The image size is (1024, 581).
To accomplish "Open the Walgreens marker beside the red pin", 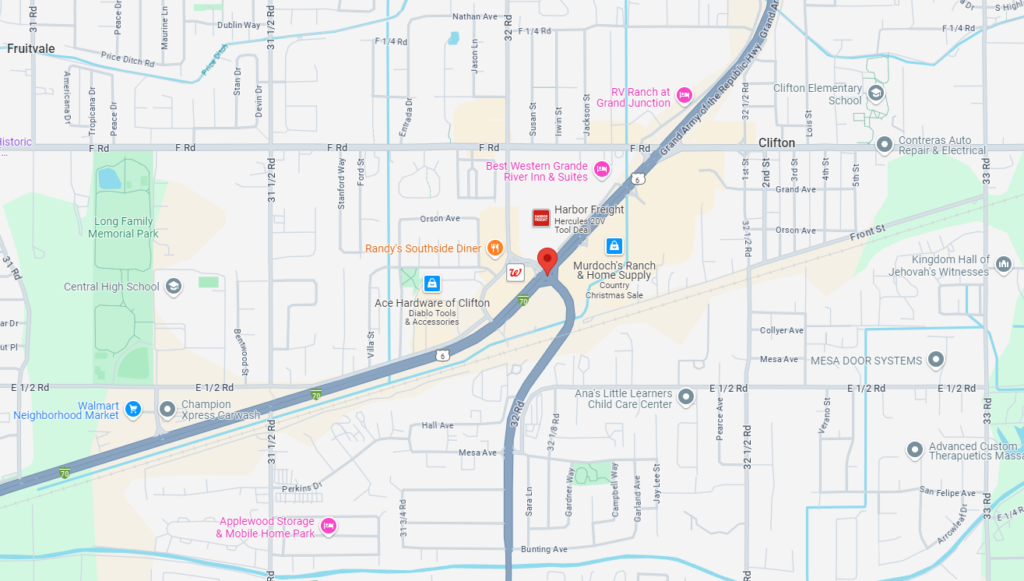I will (516, 273).
